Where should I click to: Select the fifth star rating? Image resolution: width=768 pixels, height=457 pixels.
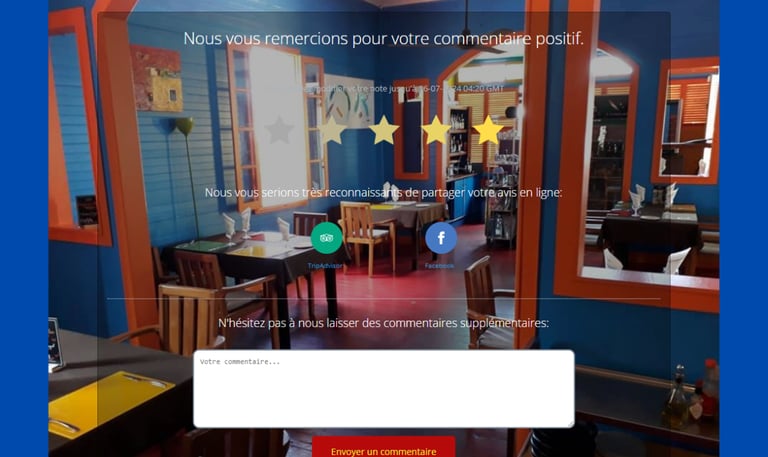488,130
